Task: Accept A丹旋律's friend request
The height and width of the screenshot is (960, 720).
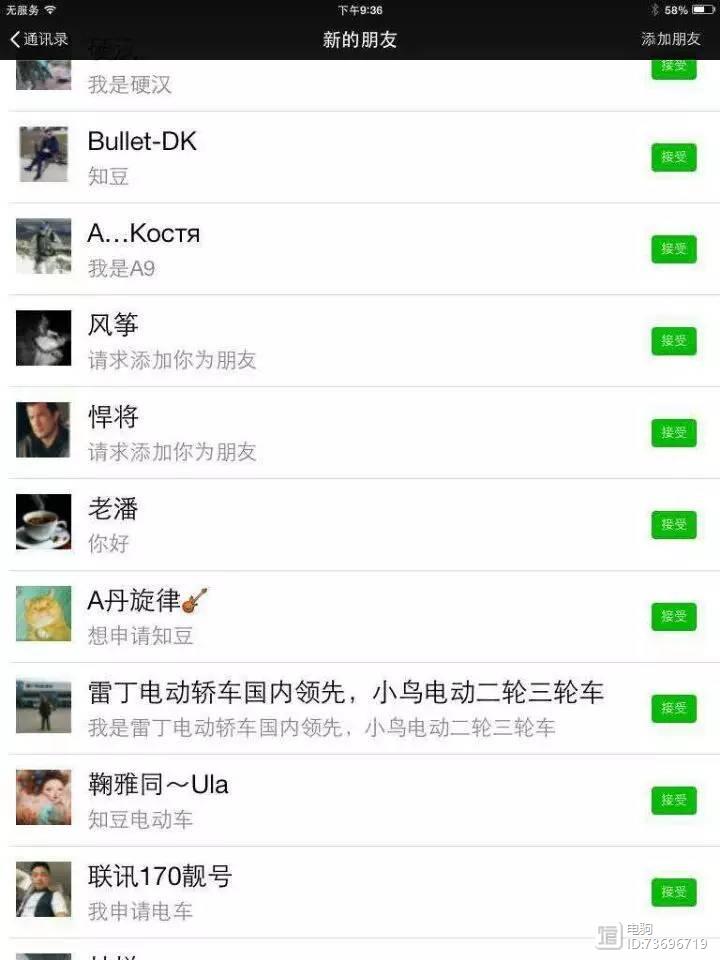Action: coord(673,616)
